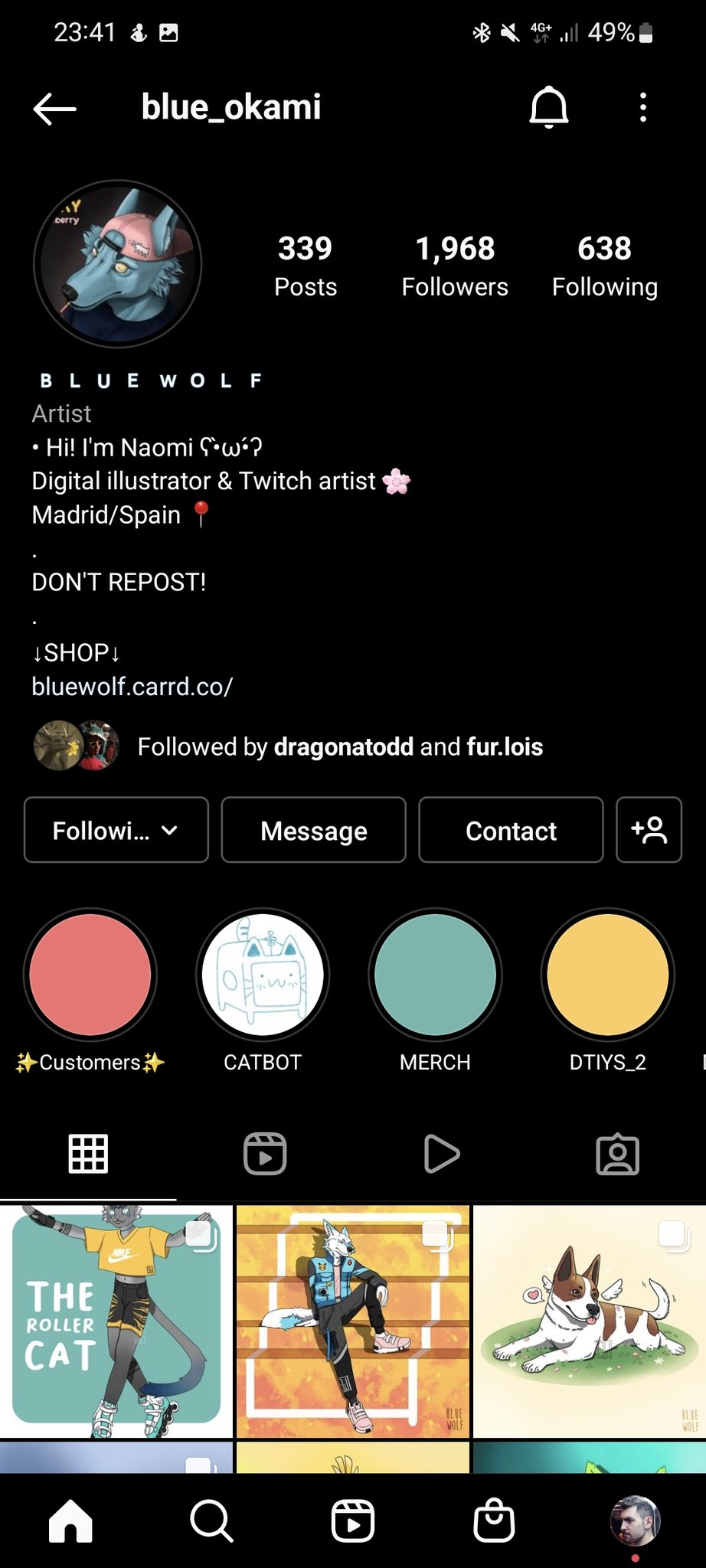Switch to the tagged photos tab
The image size is (706, 1568).
617,1154
